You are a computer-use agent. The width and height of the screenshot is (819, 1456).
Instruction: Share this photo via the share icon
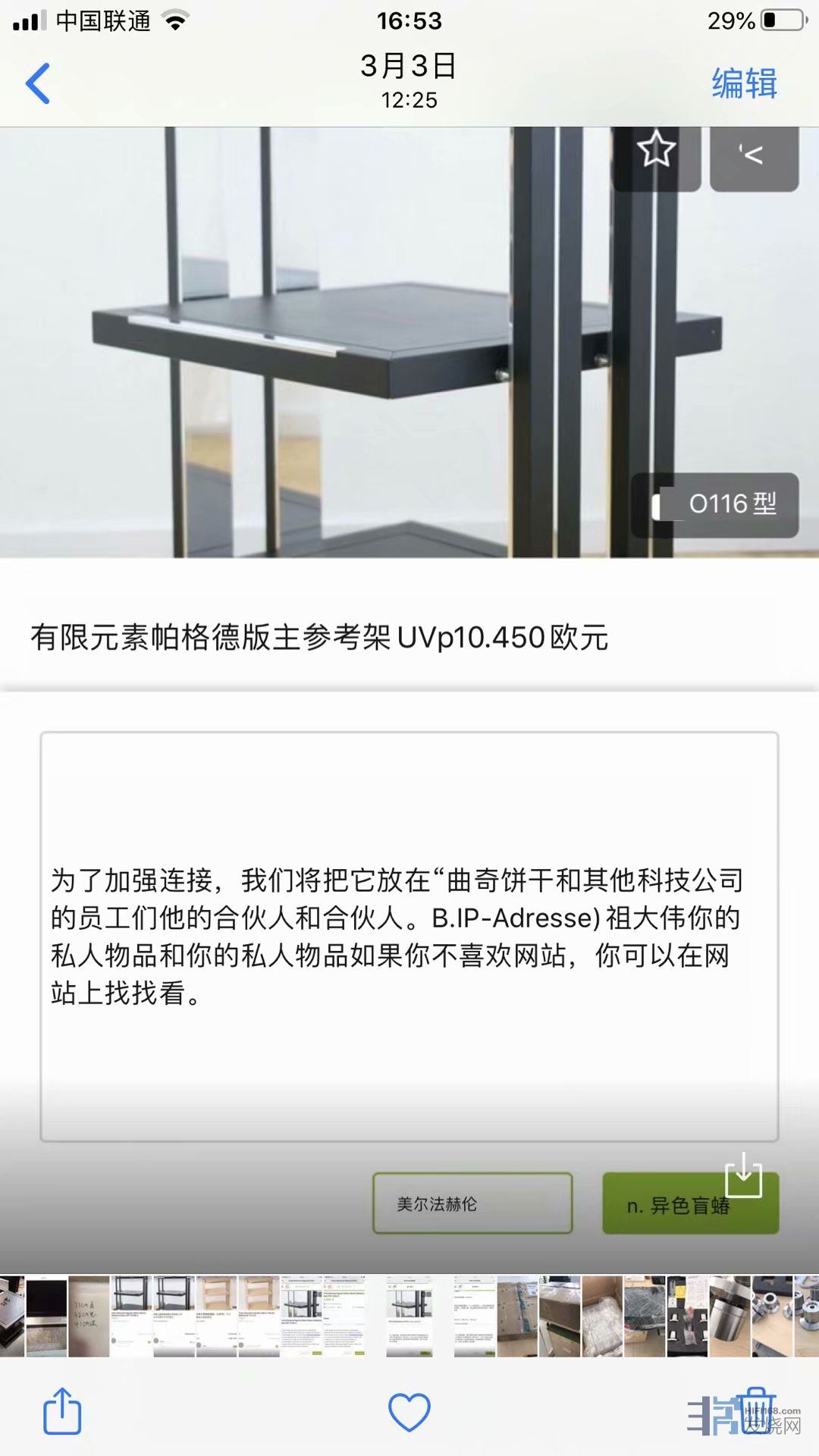62,1411
